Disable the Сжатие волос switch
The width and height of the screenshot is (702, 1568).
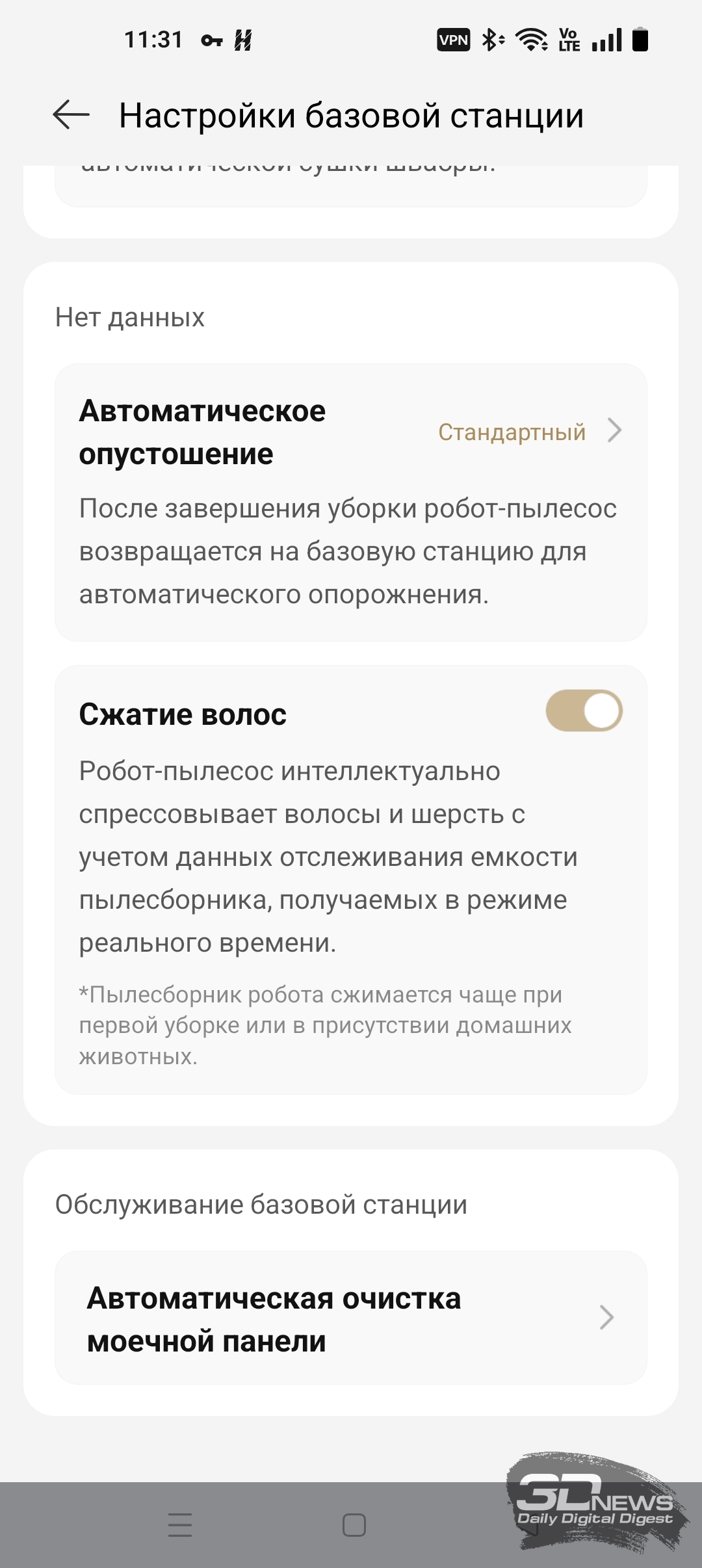click(584, 711)
